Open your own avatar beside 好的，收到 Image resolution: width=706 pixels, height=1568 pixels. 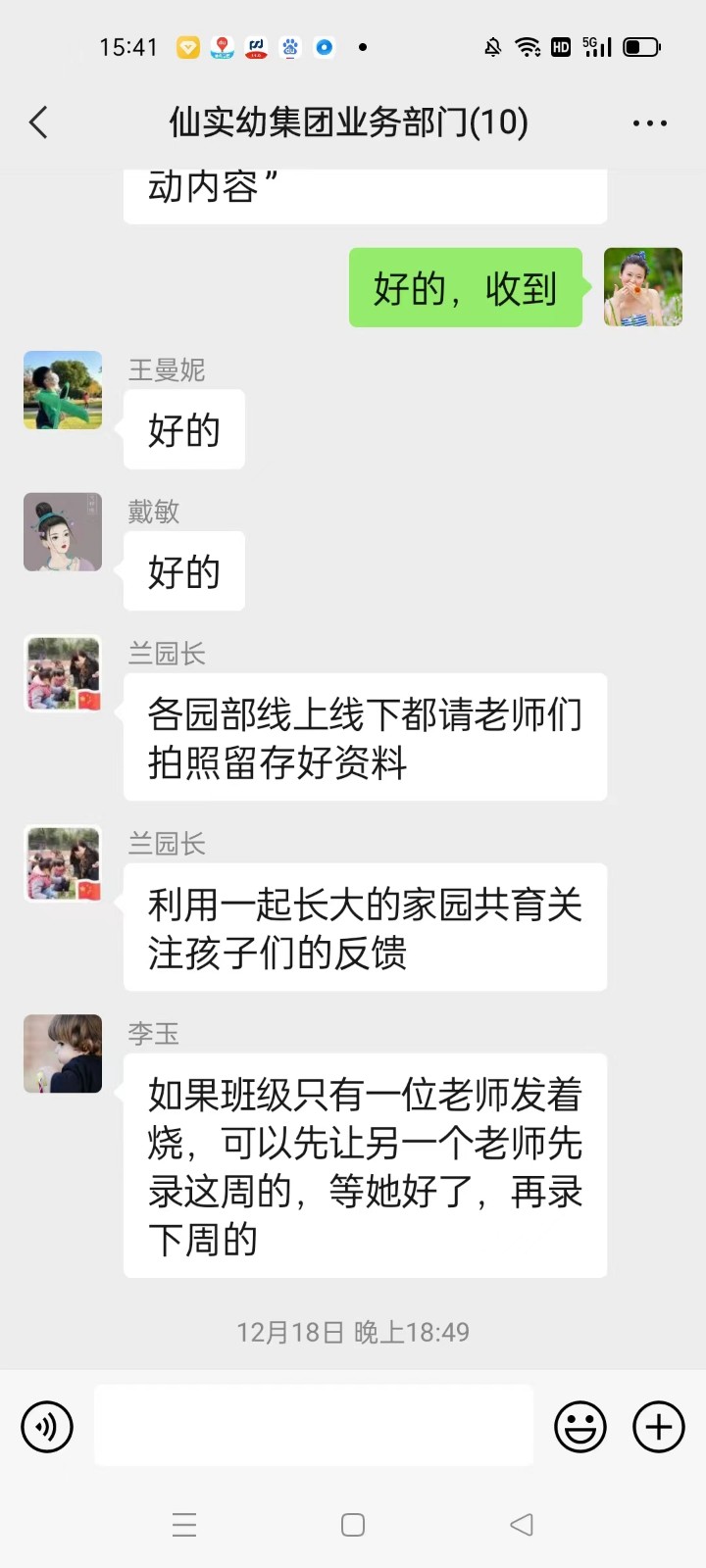pyautogui.click(x=643, y=287)
